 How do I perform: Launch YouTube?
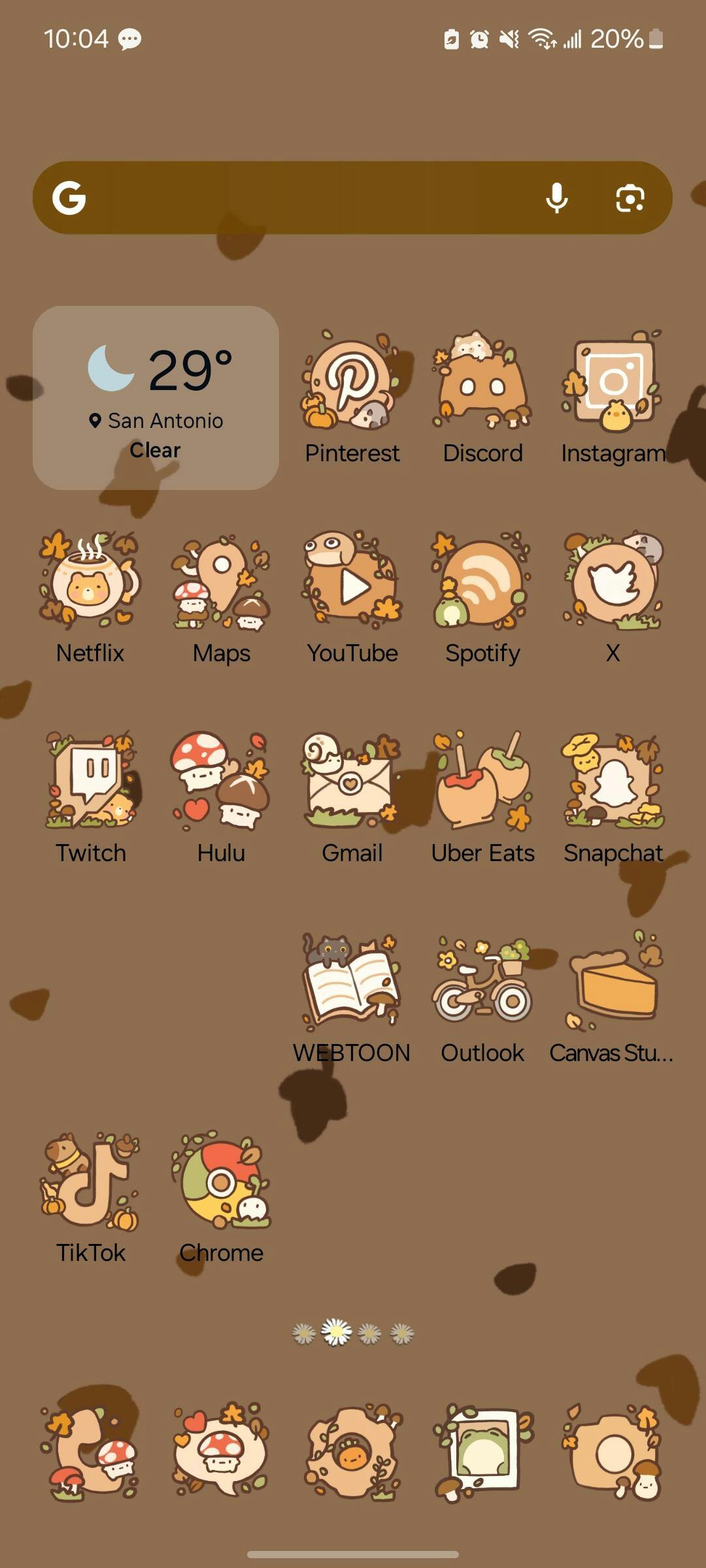pos(352,581)
